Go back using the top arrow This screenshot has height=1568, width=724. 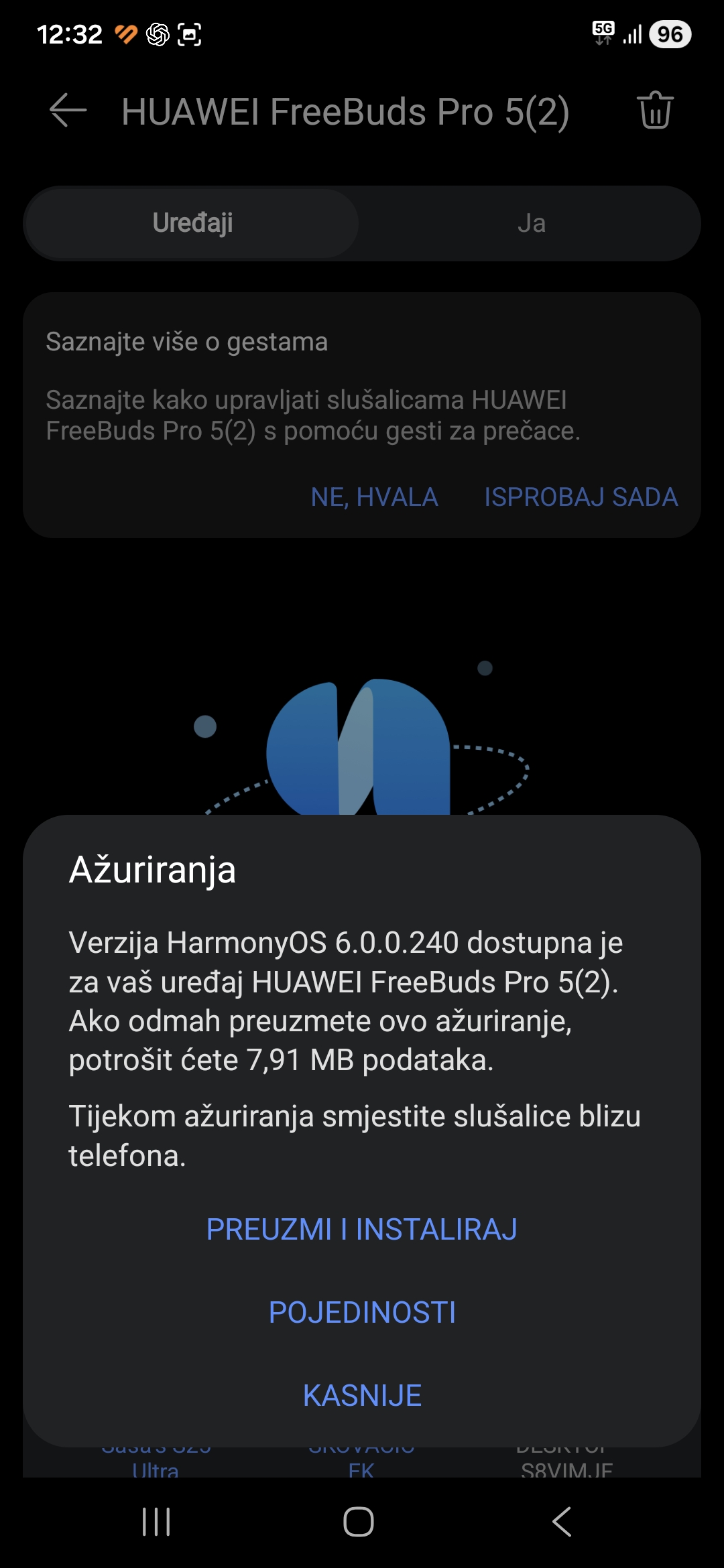(x=68, y=111)
